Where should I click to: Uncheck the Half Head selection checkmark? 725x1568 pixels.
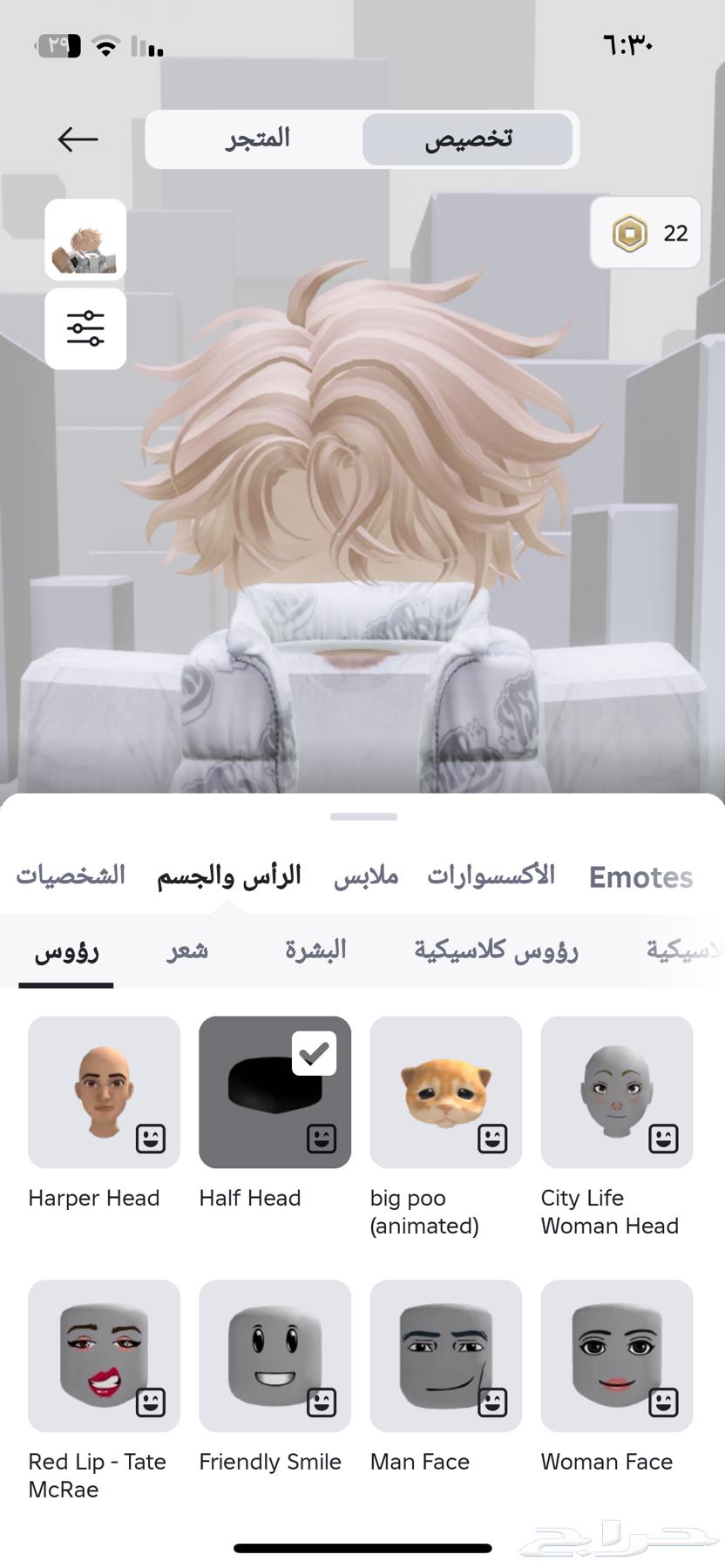tap(315, 1052)
